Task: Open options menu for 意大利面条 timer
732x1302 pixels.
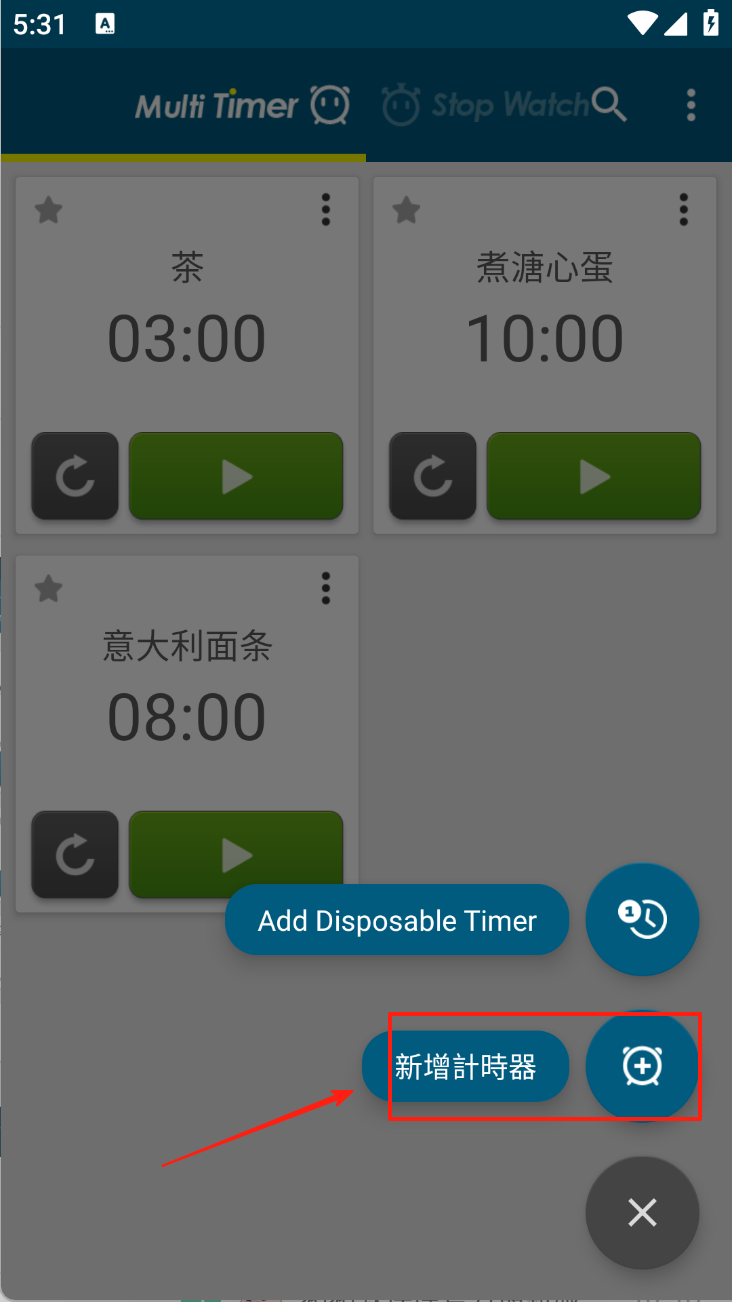Action: coord(325,588)
